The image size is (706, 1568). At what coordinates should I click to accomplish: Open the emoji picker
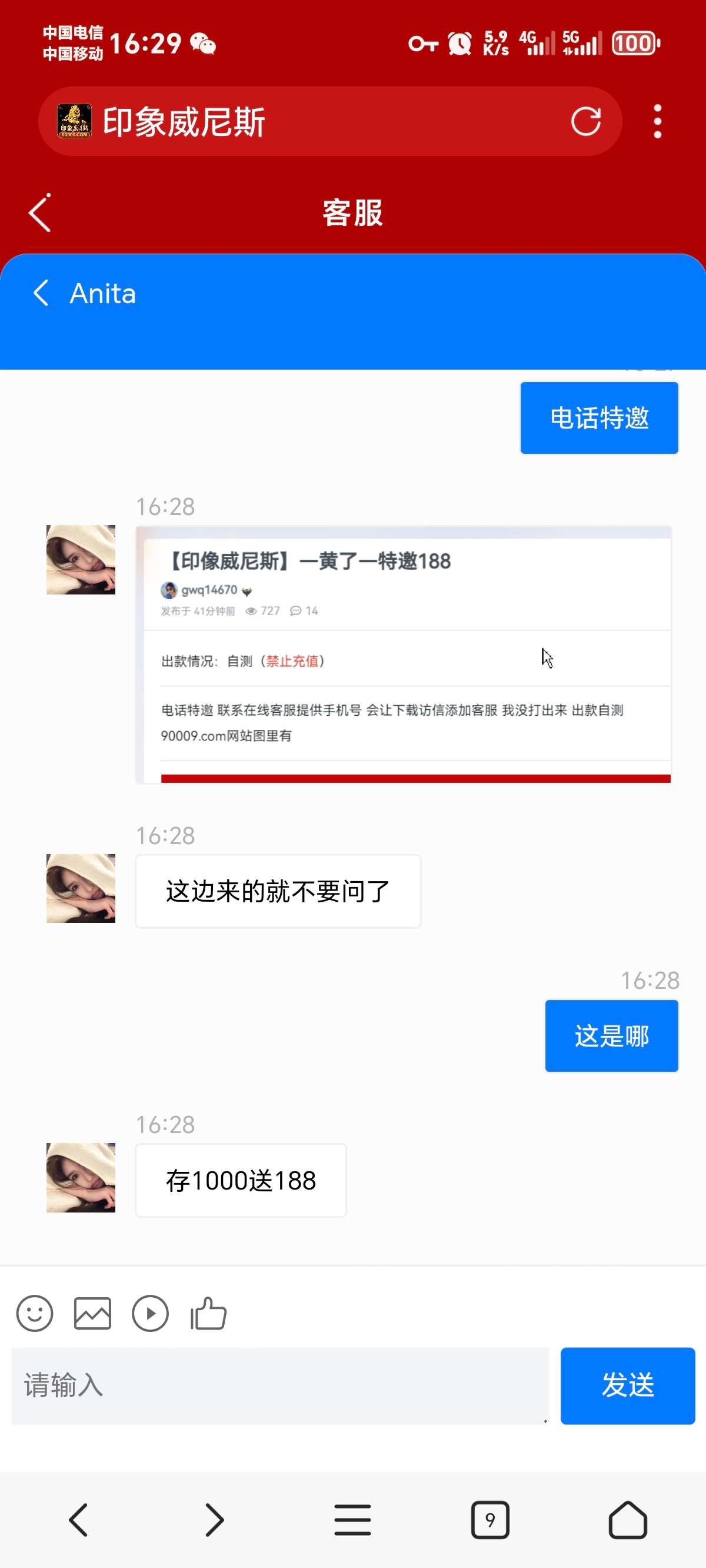[35, 1313]
